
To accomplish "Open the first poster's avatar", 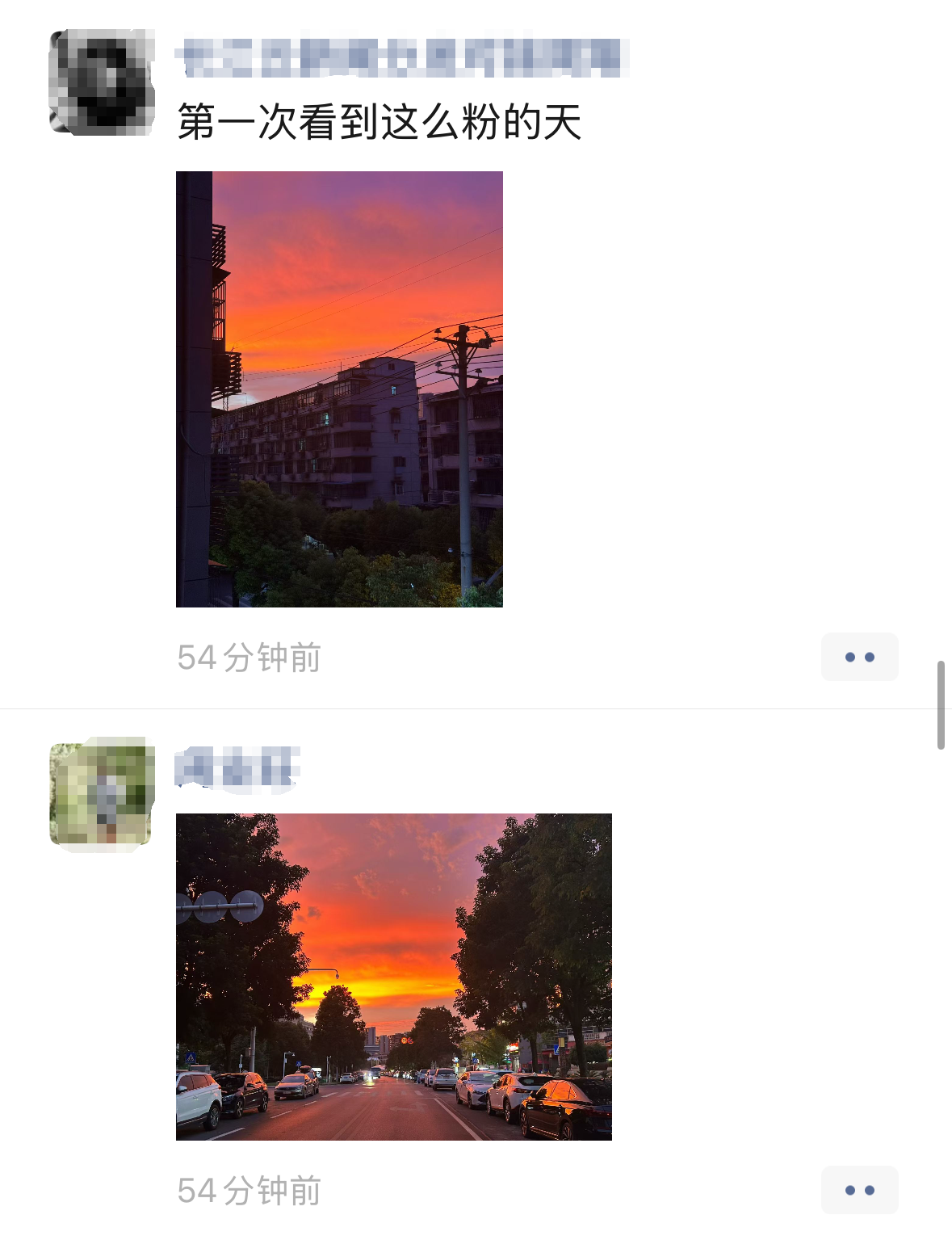I will point(102,82).
